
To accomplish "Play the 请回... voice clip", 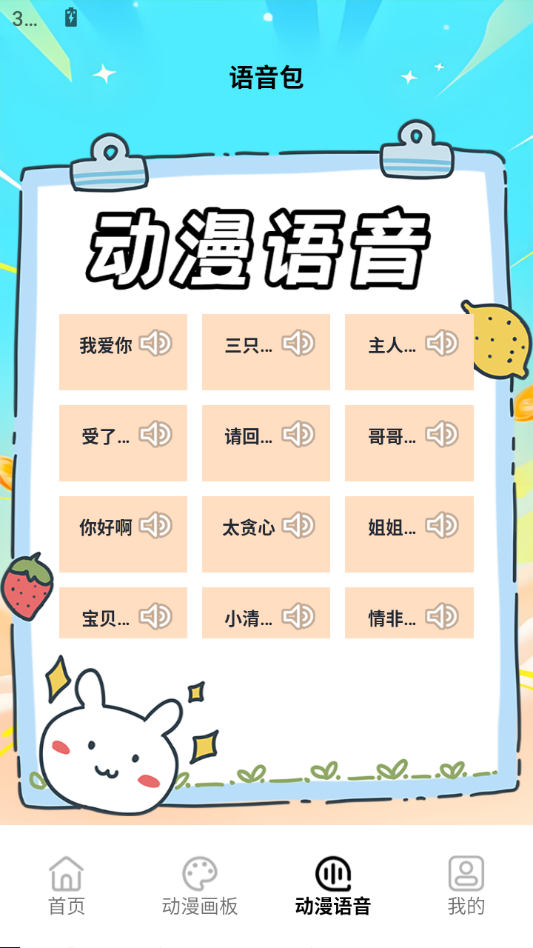I will (266, 443).
